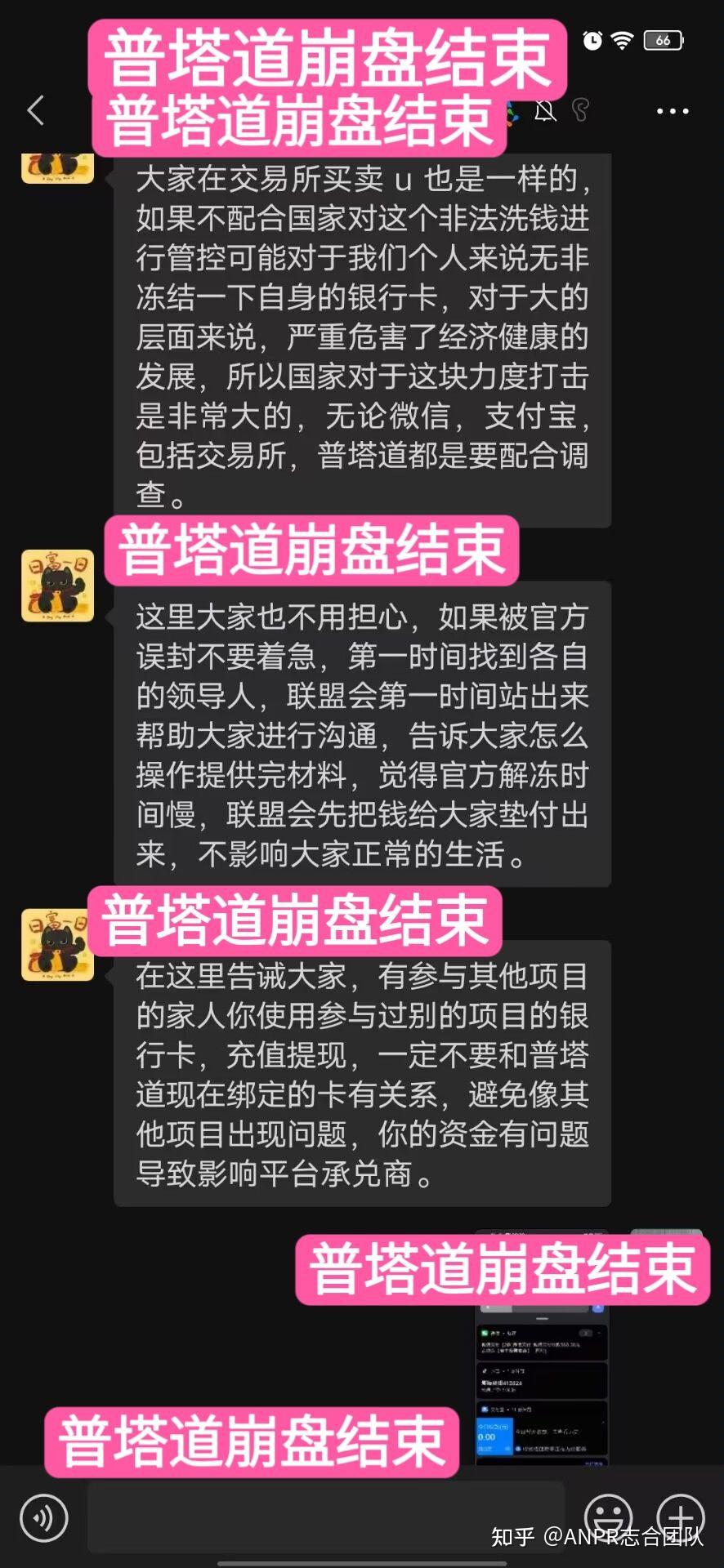Tap the message text input field
This screenshot has width=724, height=1568.
325,1517
